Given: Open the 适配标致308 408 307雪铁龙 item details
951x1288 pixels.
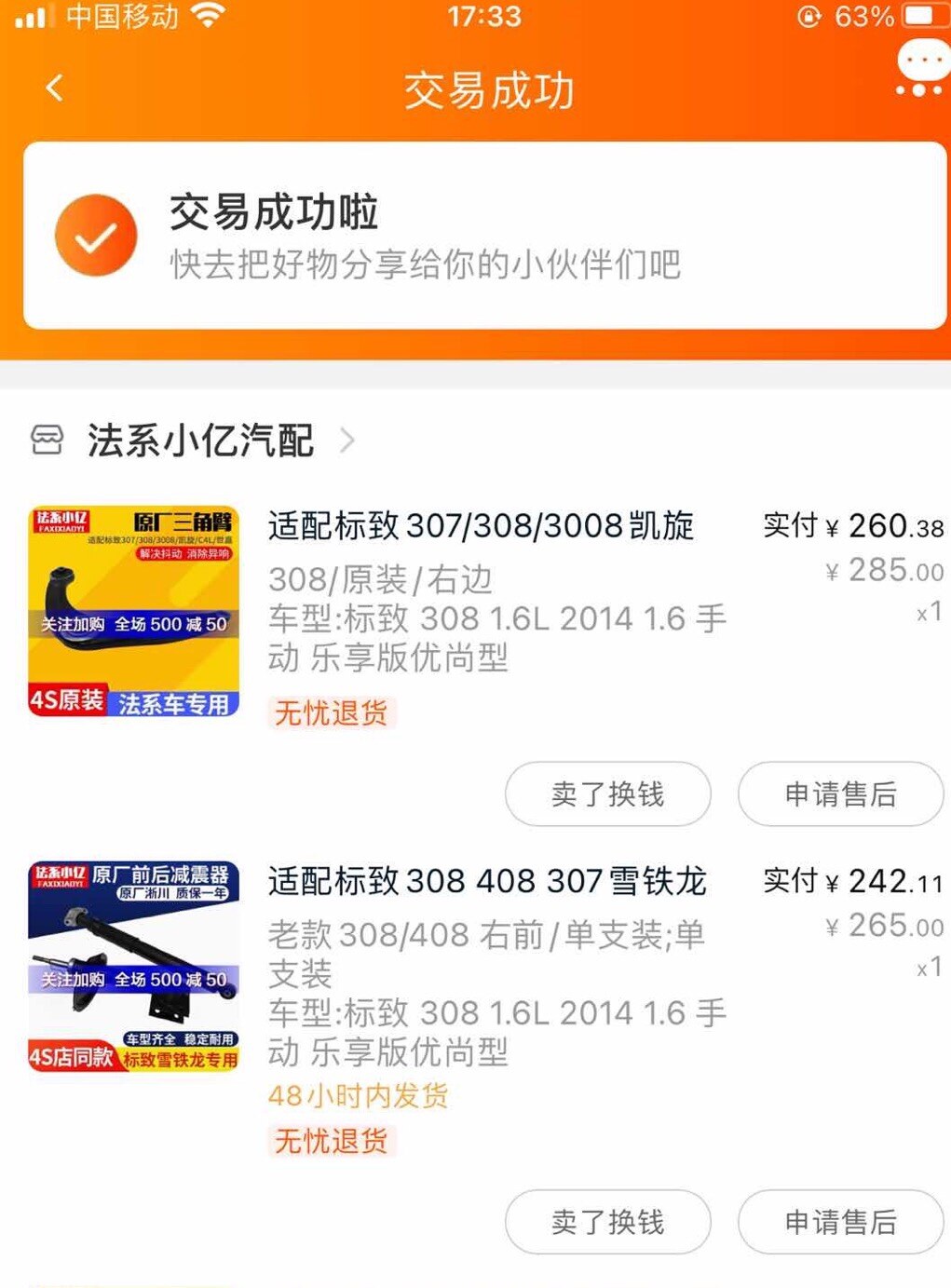Looking at the screenshot, I should (x=487, y=881).
